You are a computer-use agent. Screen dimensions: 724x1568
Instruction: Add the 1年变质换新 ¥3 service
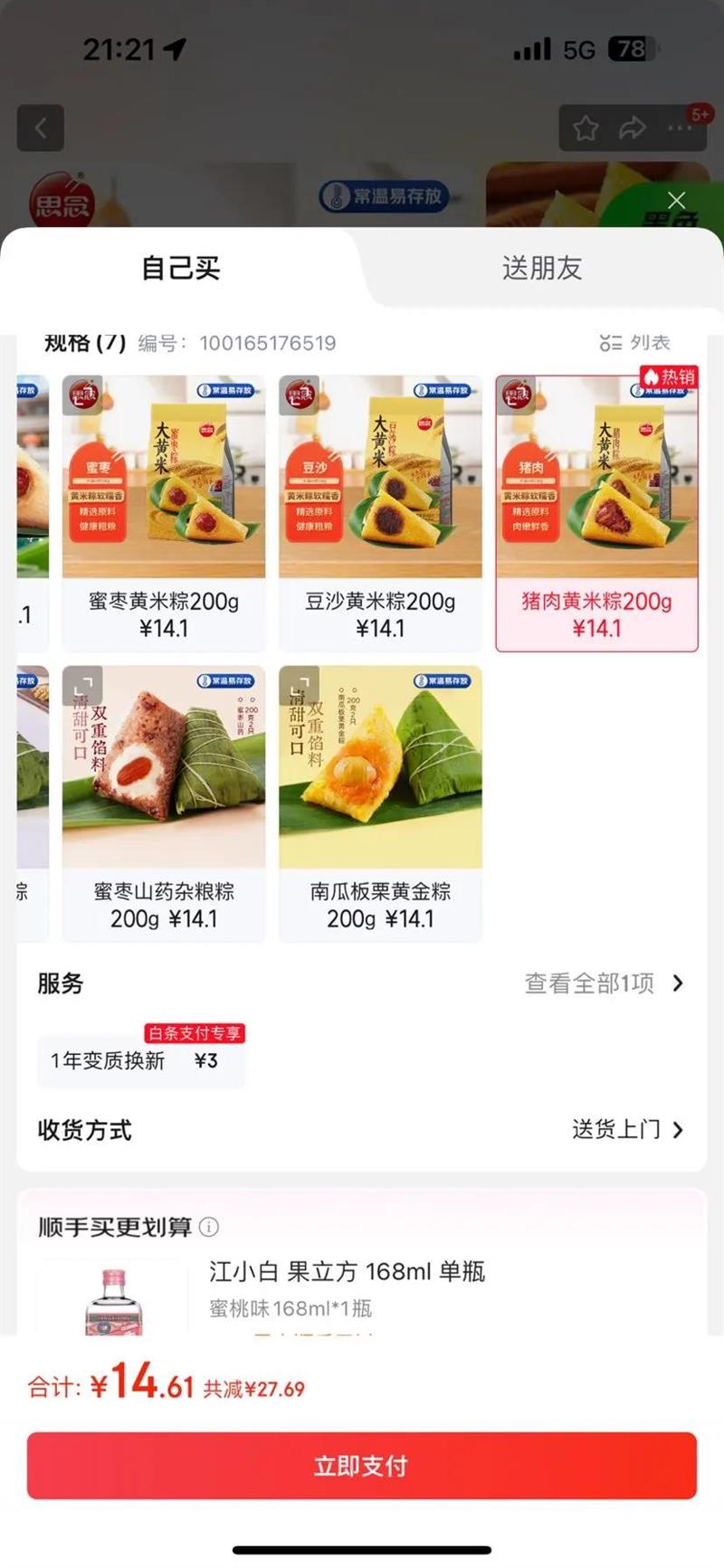140,1060
